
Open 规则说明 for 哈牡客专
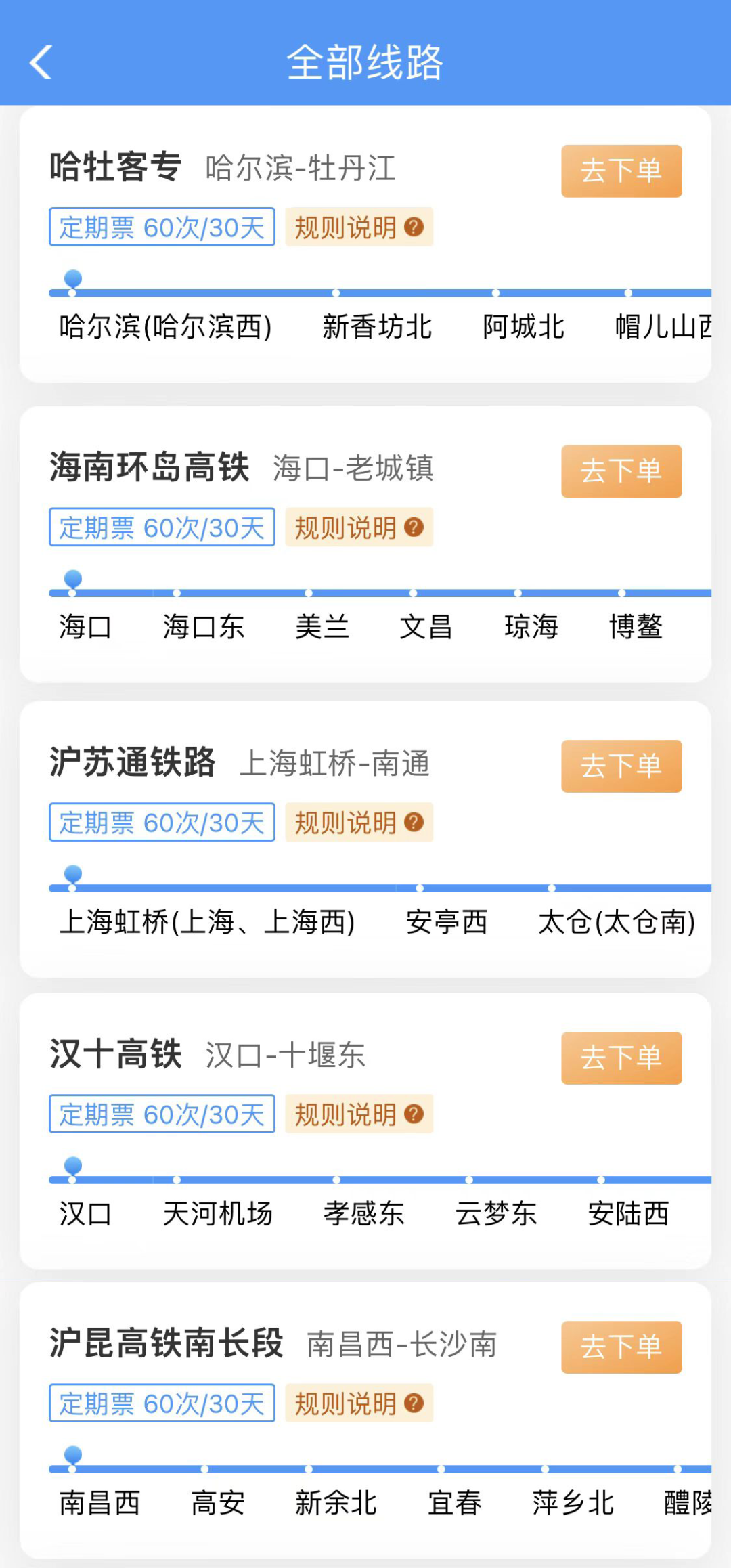pos(359,227)
